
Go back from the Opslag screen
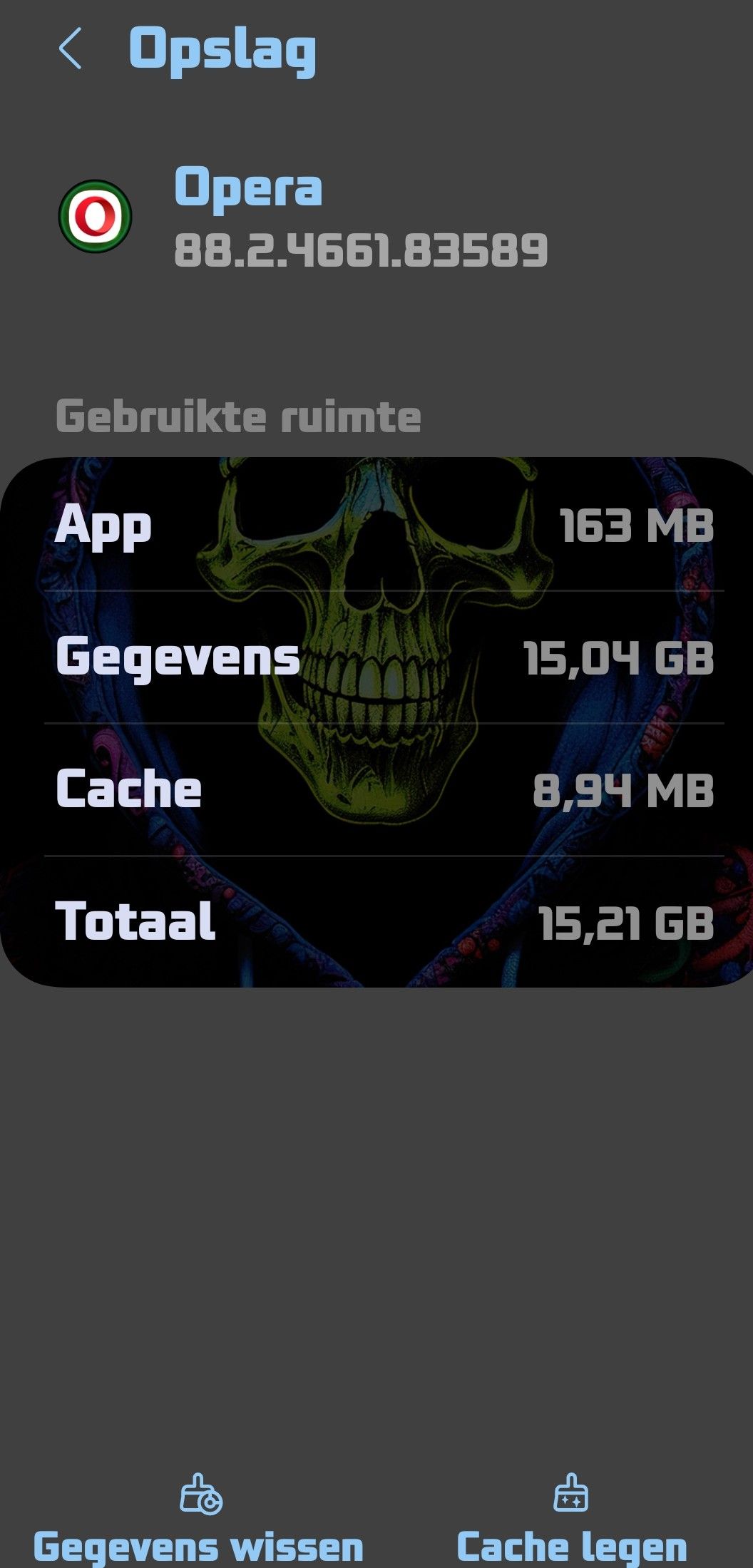coord(71,49)
